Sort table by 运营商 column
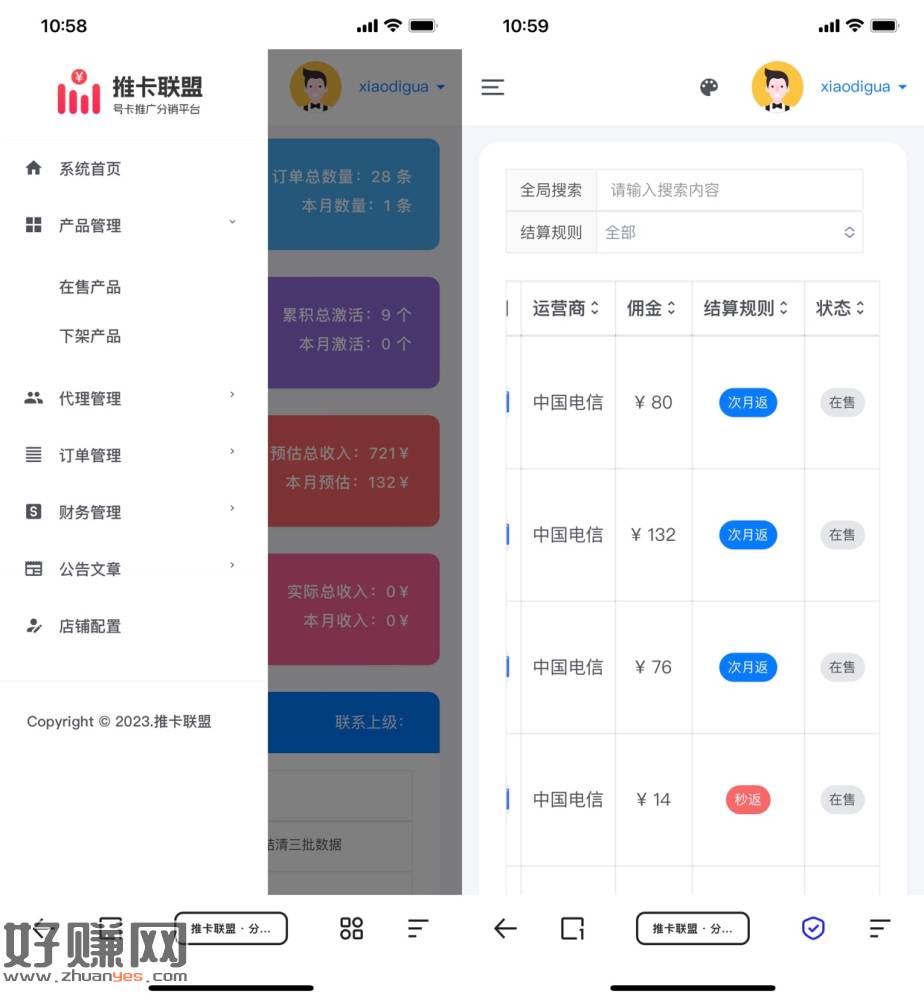The height and width of the screenshot is (1000, 924). (566, 308)
